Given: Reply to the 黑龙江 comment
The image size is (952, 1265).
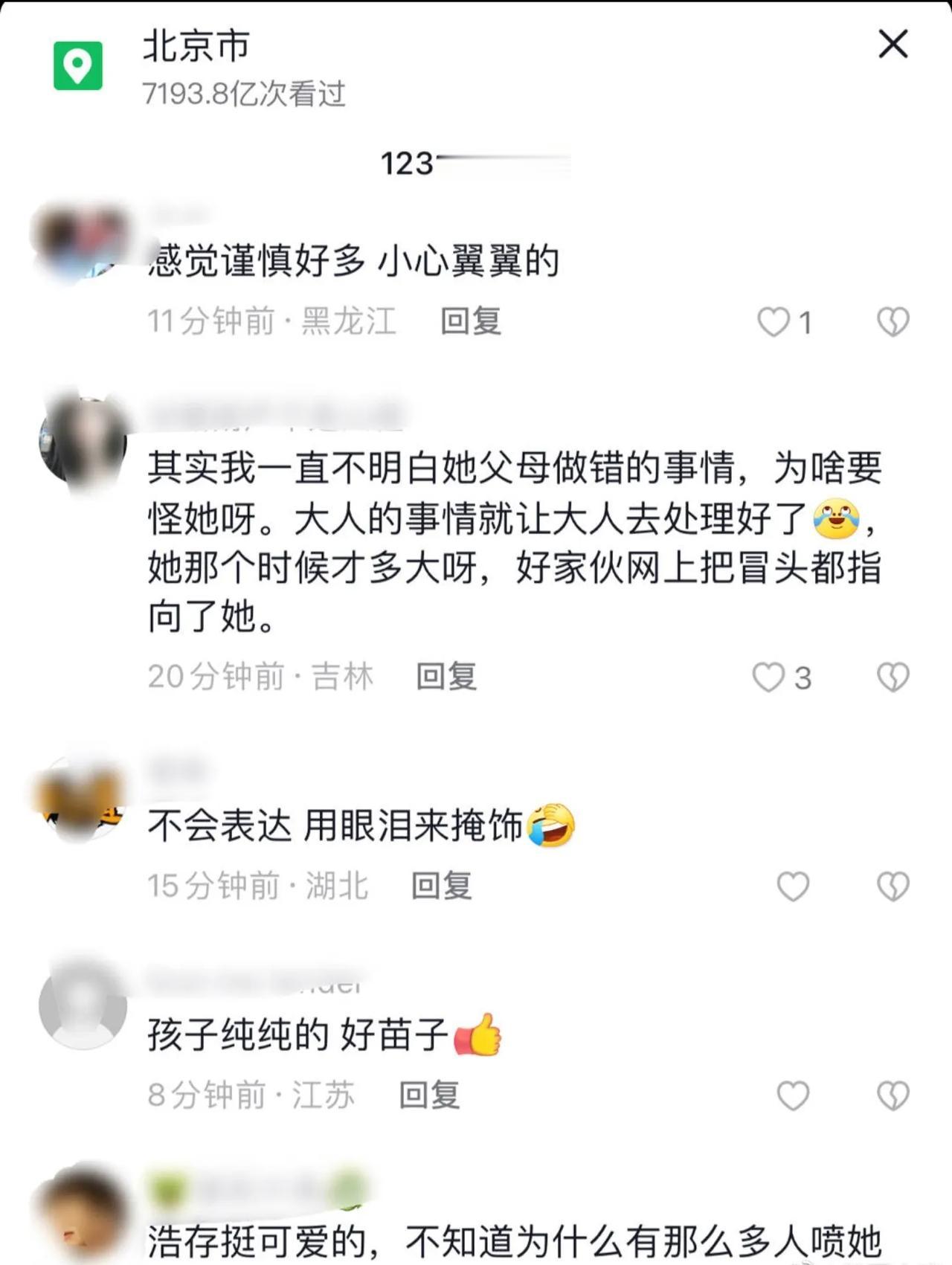Looking at the screenshot, I should pos(471,321).
